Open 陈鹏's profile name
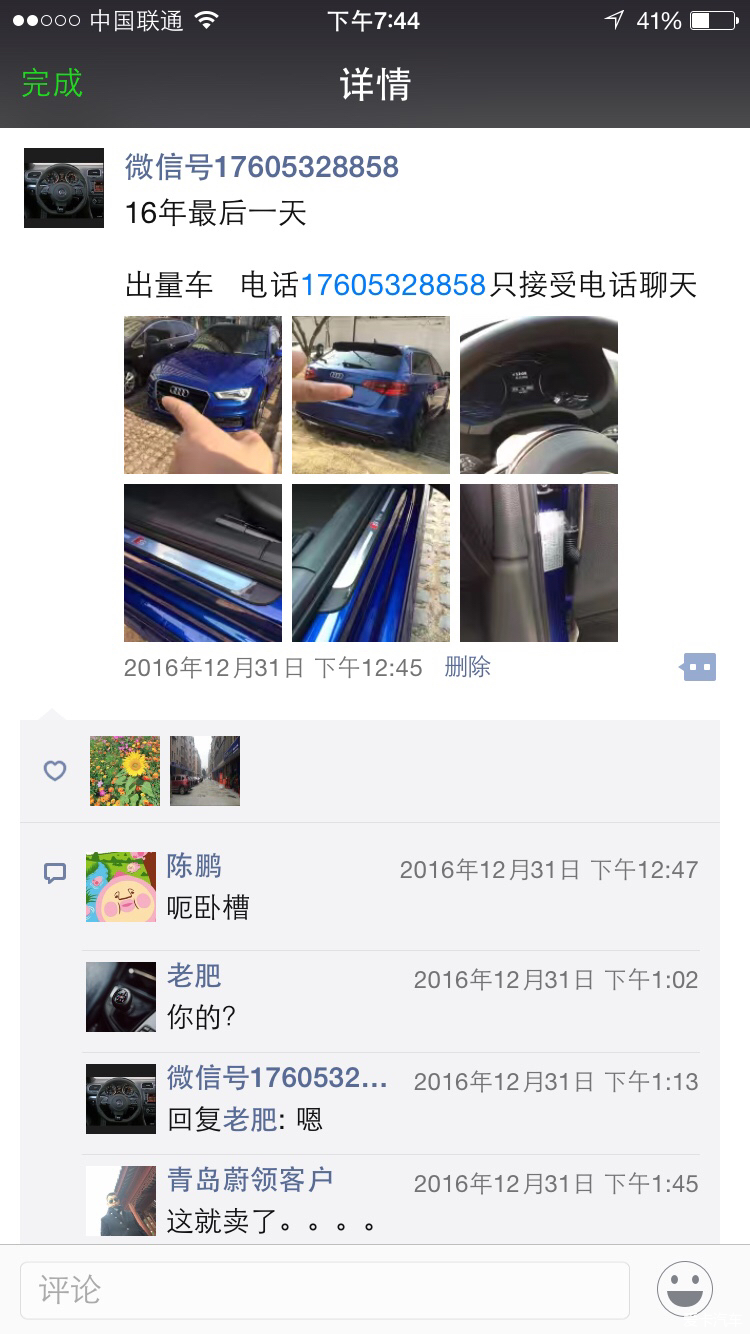 (194, 866)
